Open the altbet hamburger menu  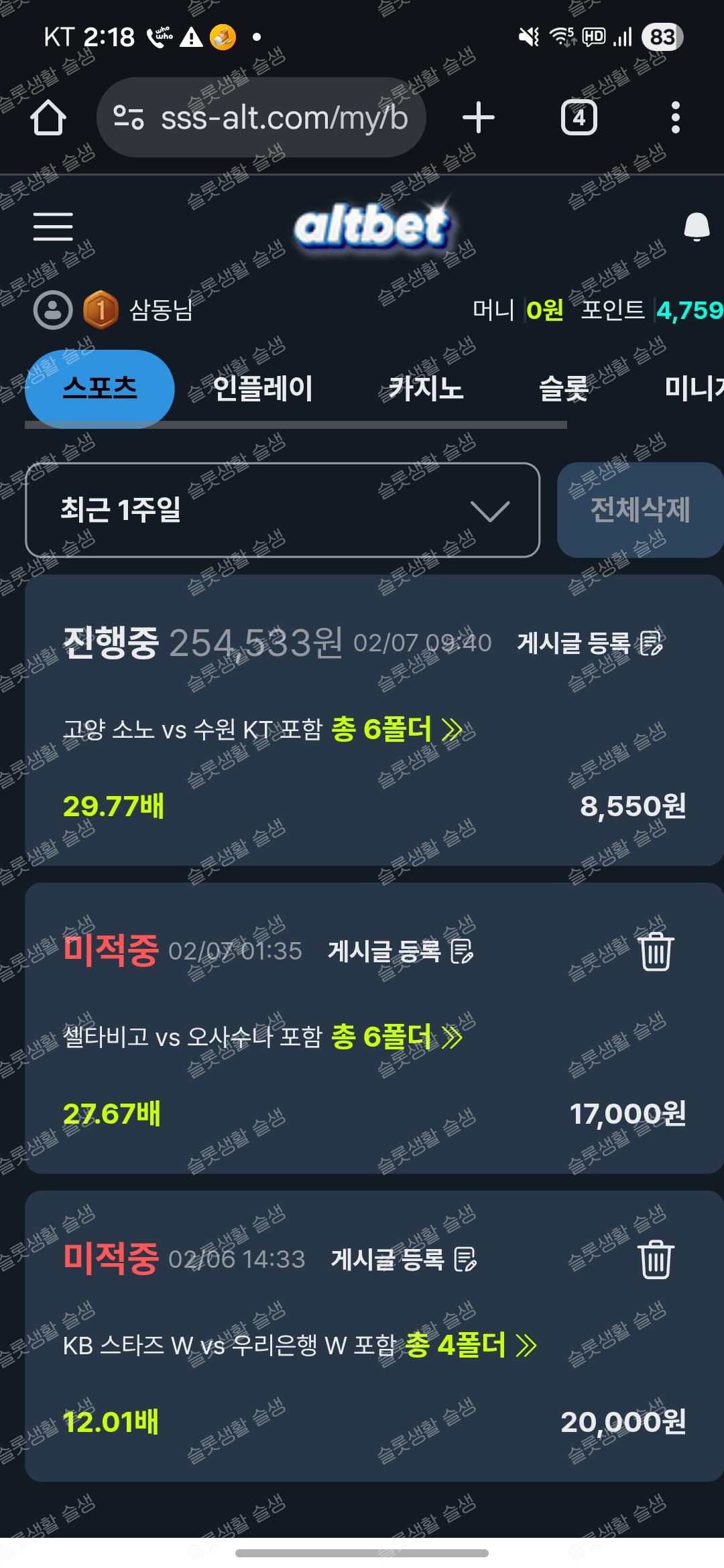click(x=53, y=226)
